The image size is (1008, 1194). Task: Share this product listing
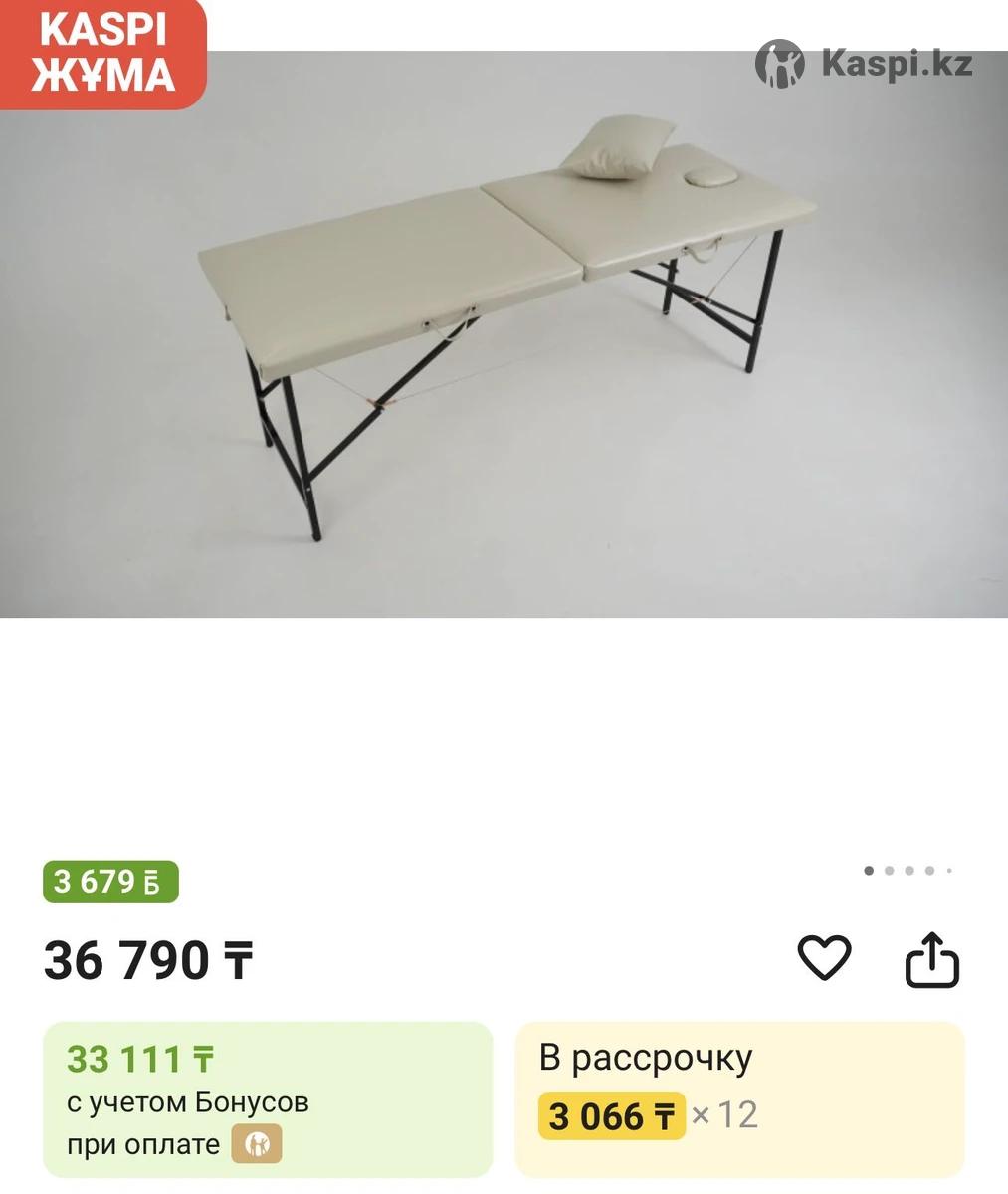click(932, 959)
